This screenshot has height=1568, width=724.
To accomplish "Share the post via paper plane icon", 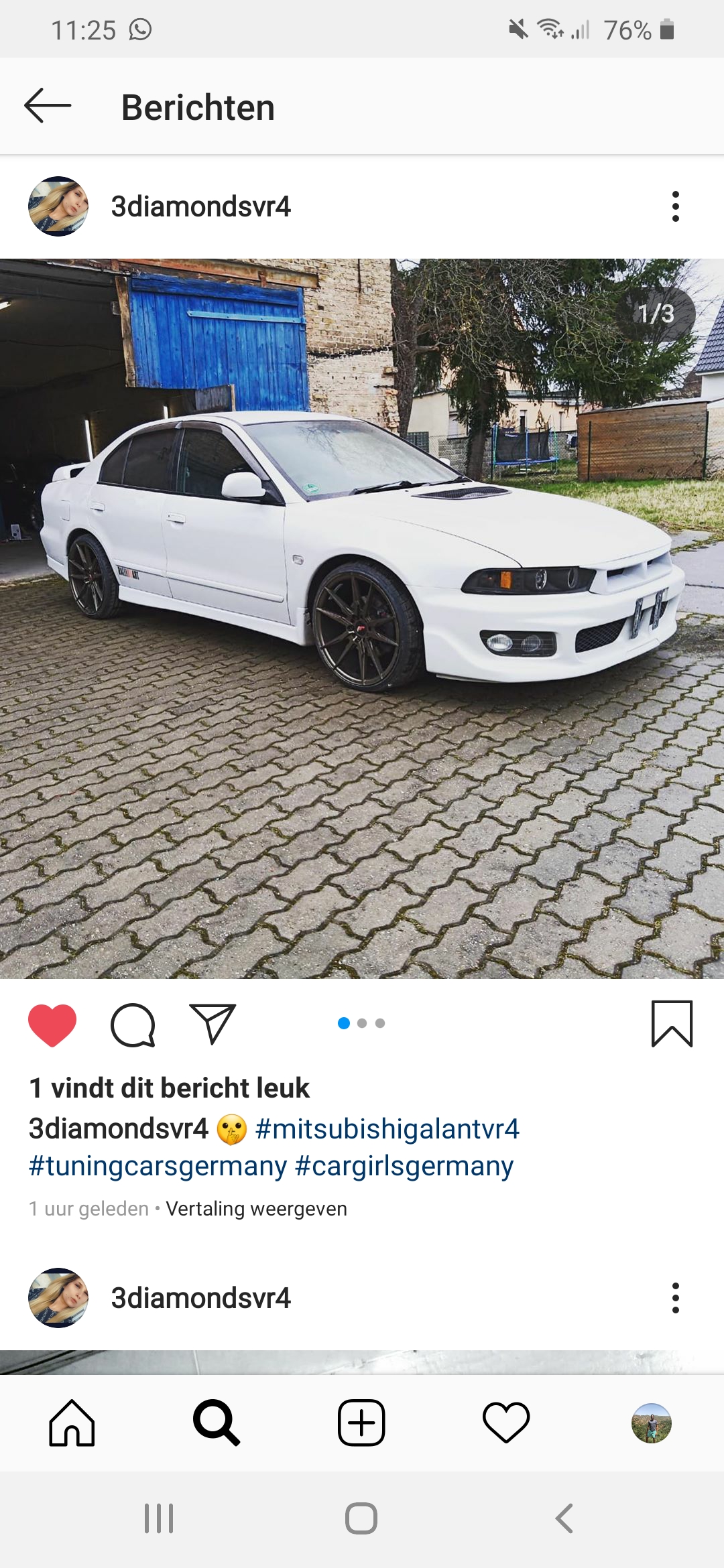I will [x=213, y=1024].
